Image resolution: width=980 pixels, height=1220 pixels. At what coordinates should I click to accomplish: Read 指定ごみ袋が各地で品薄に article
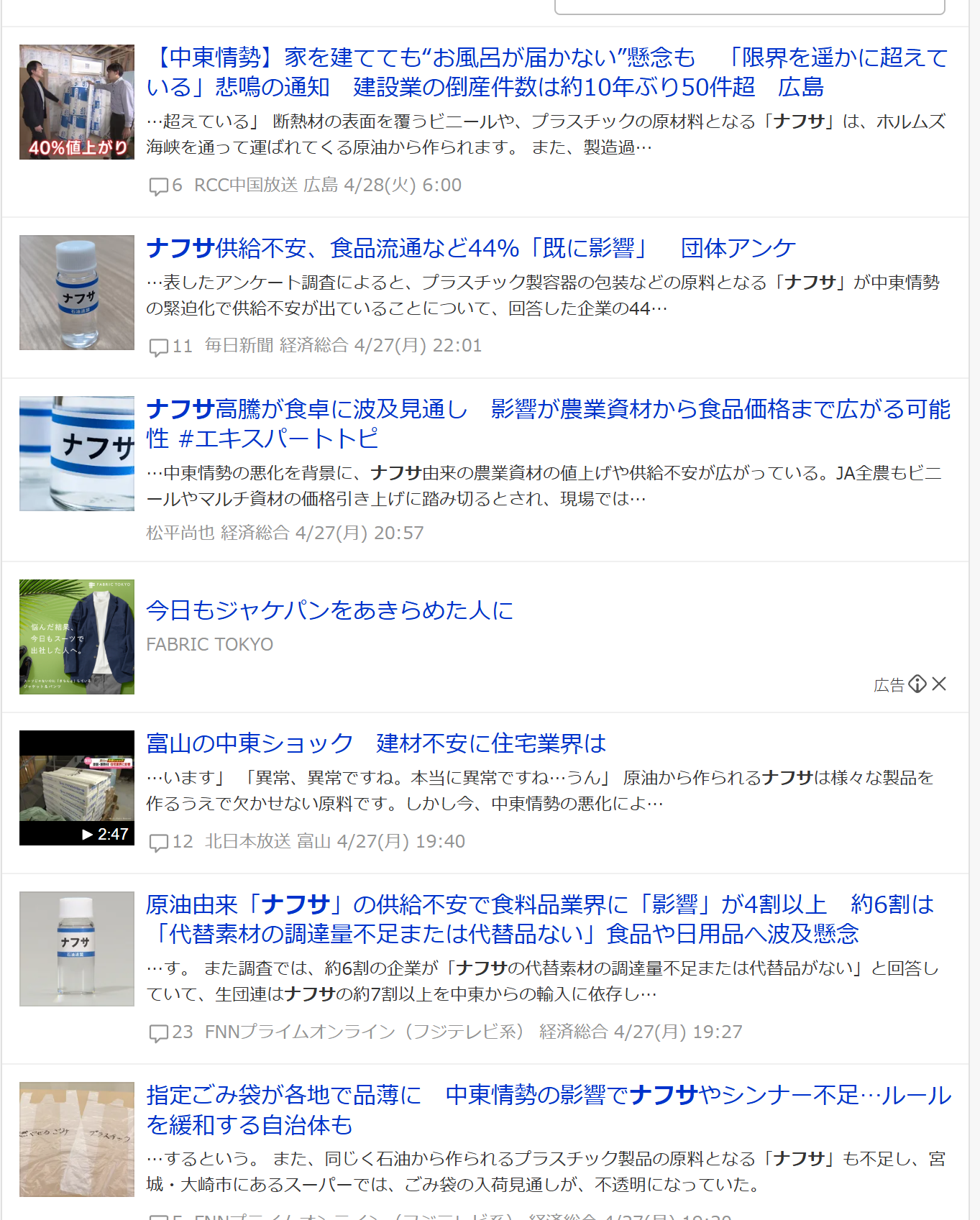548,1109
